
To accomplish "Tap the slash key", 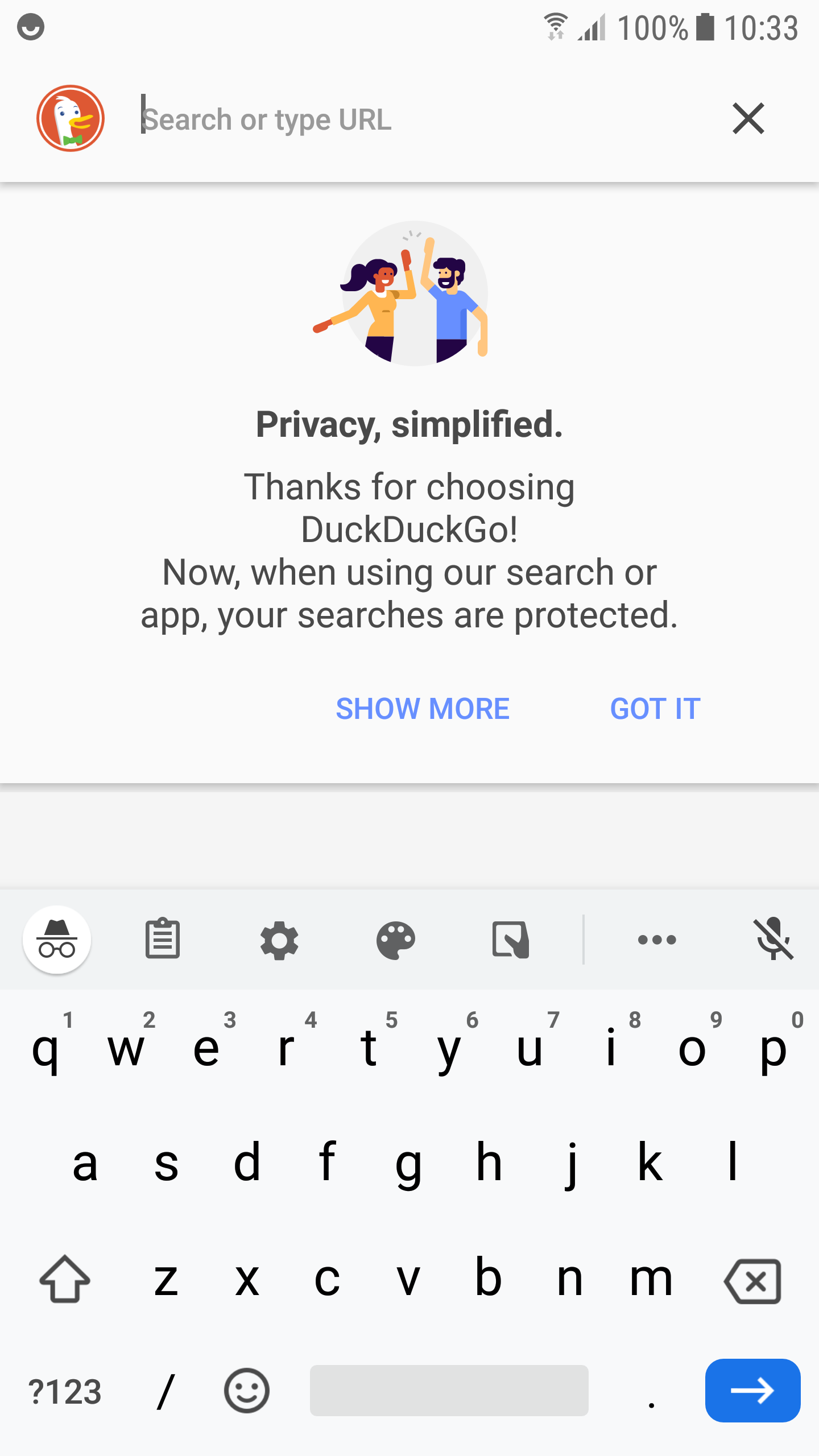I will pyautogui.click(x=164, y=1391).
